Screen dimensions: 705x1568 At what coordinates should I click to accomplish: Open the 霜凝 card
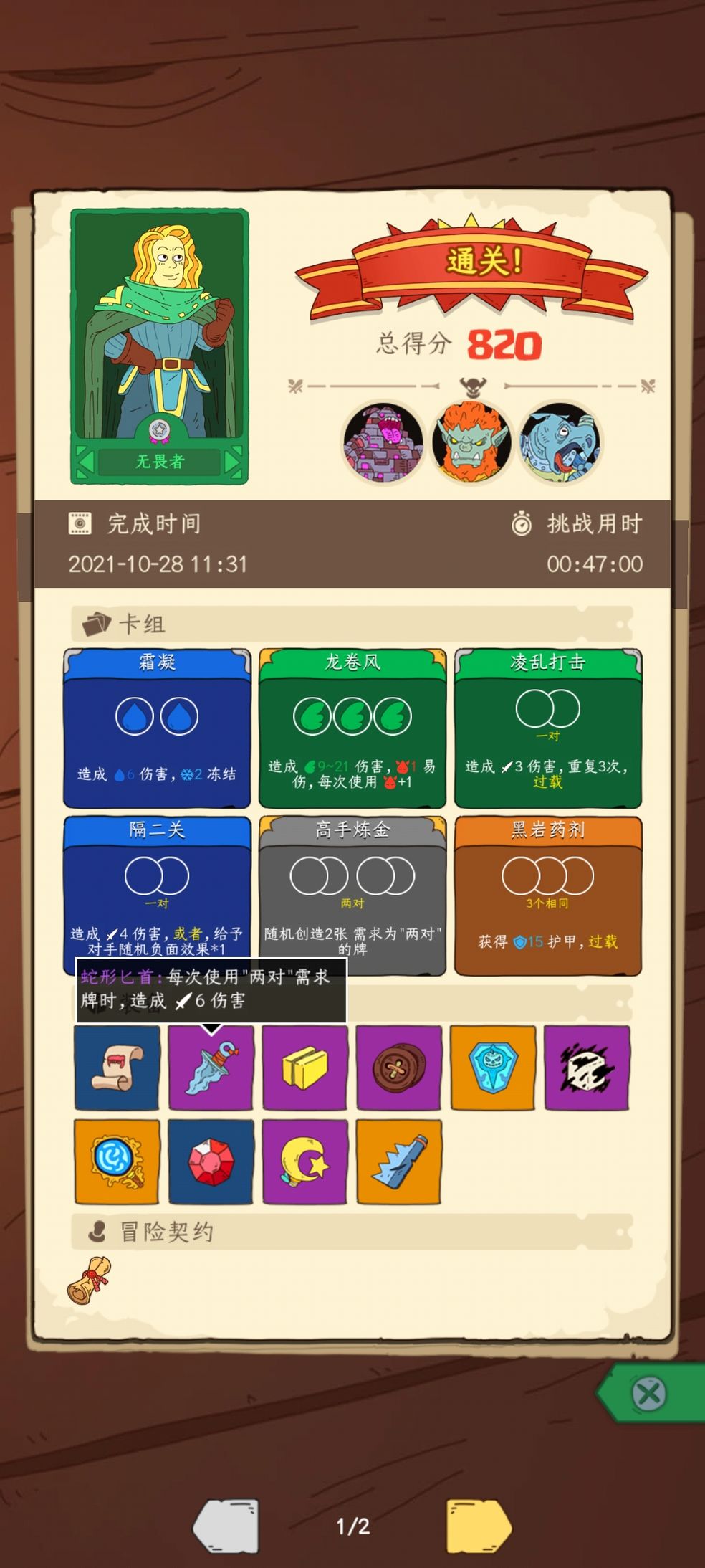[x=157, y=728]
